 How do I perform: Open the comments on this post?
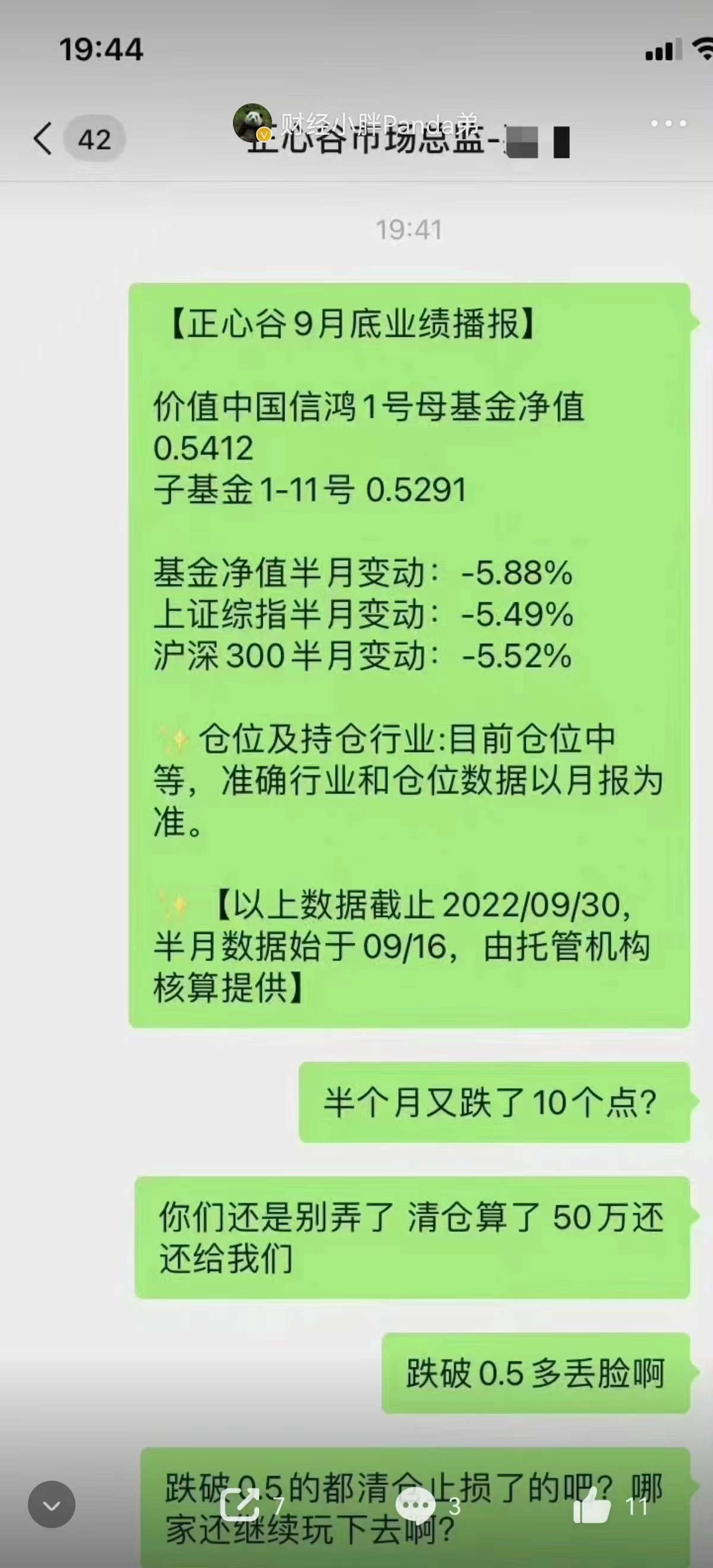[x=415, y=1505]
